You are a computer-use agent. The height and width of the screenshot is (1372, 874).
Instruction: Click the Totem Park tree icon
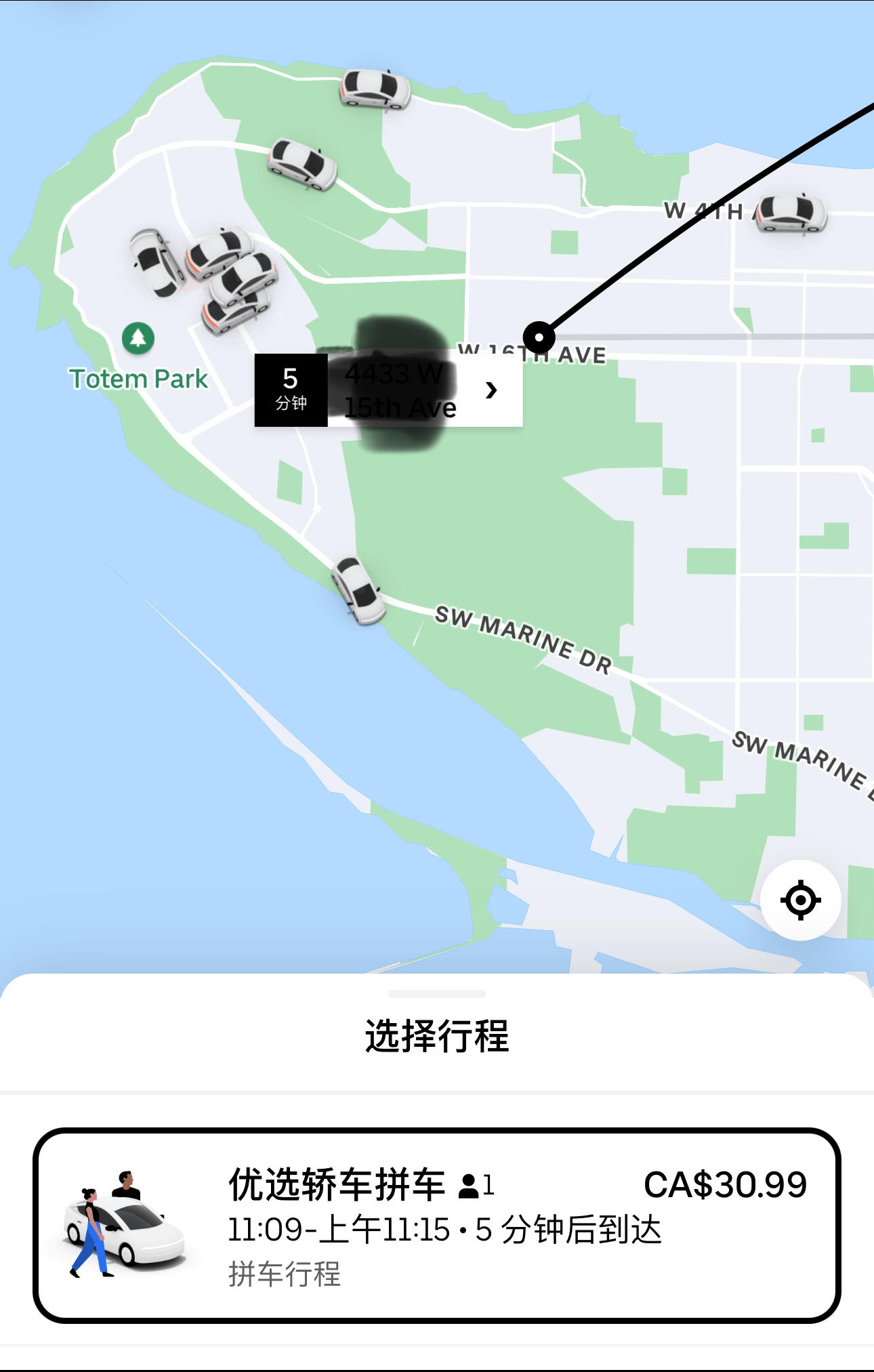coord(137,337)
